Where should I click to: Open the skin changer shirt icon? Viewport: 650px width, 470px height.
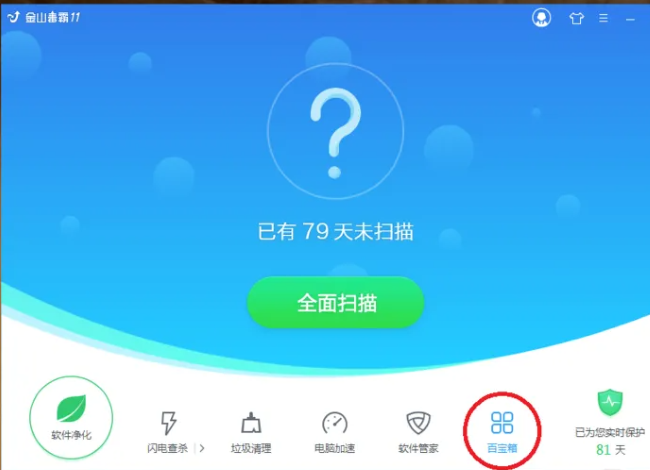point(575,17)
